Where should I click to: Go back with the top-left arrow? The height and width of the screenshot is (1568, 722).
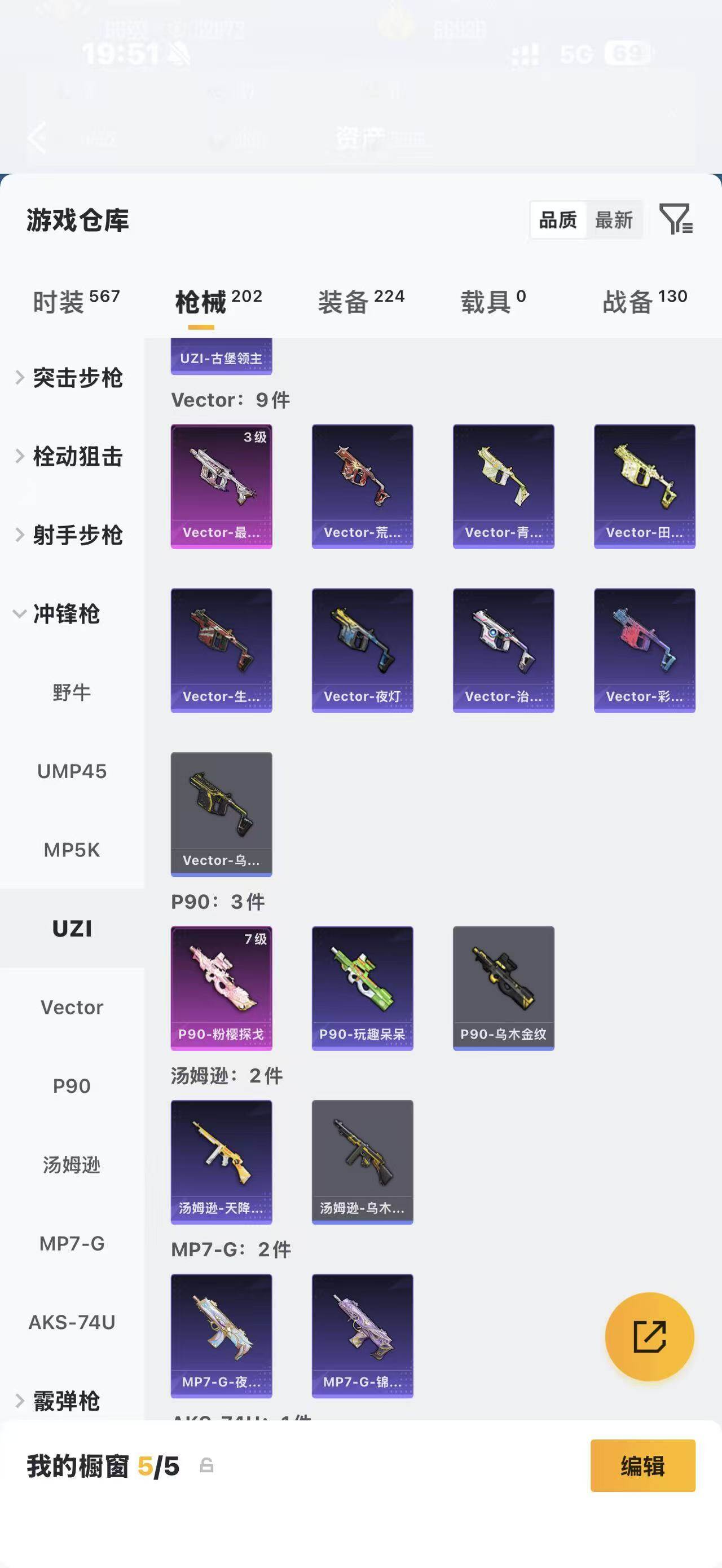coord(37,138)
